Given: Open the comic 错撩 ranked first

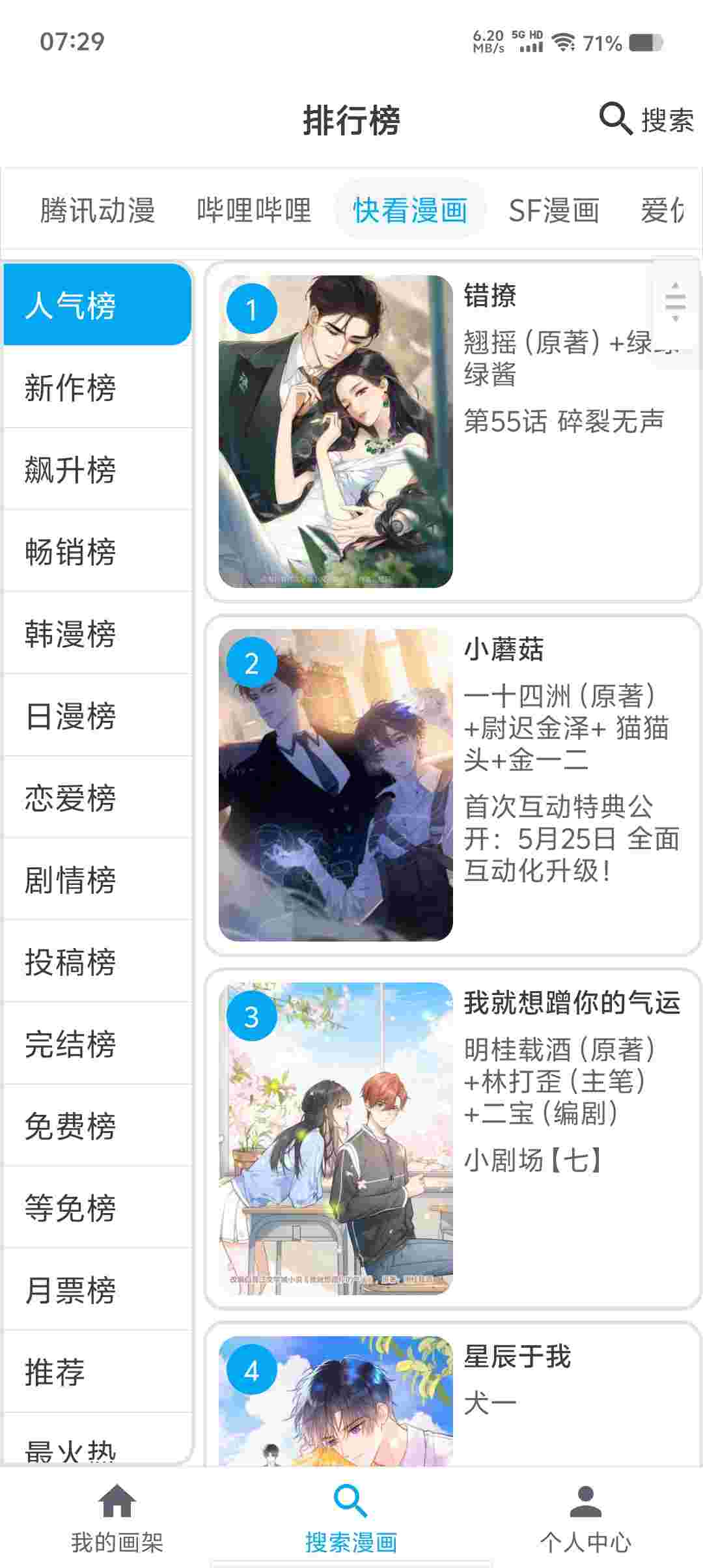Looking at the screenshot, I should point(452,432).
